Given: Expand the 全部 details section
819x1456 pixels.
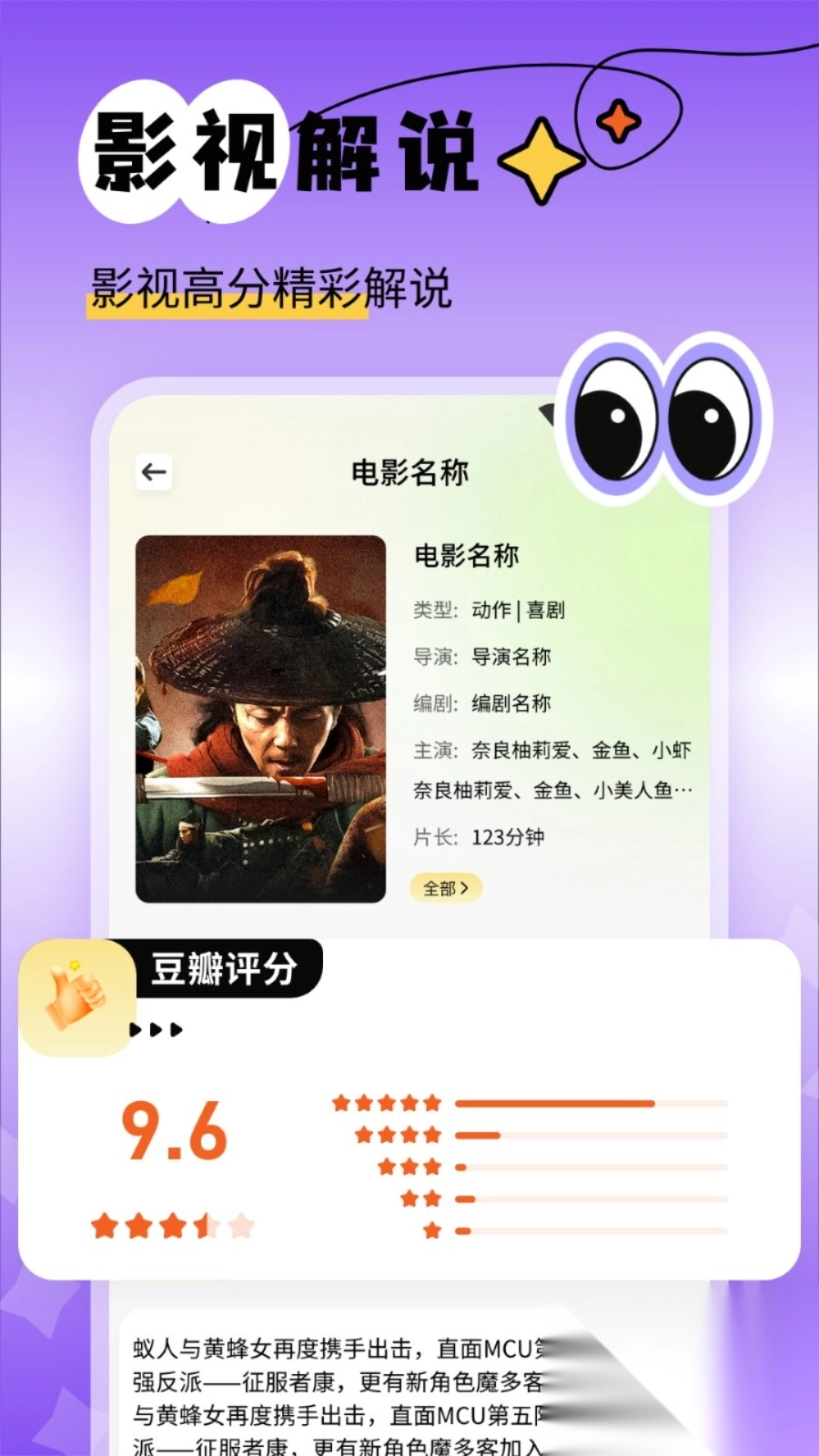Looking at the screenshot, I should [445, 889].
